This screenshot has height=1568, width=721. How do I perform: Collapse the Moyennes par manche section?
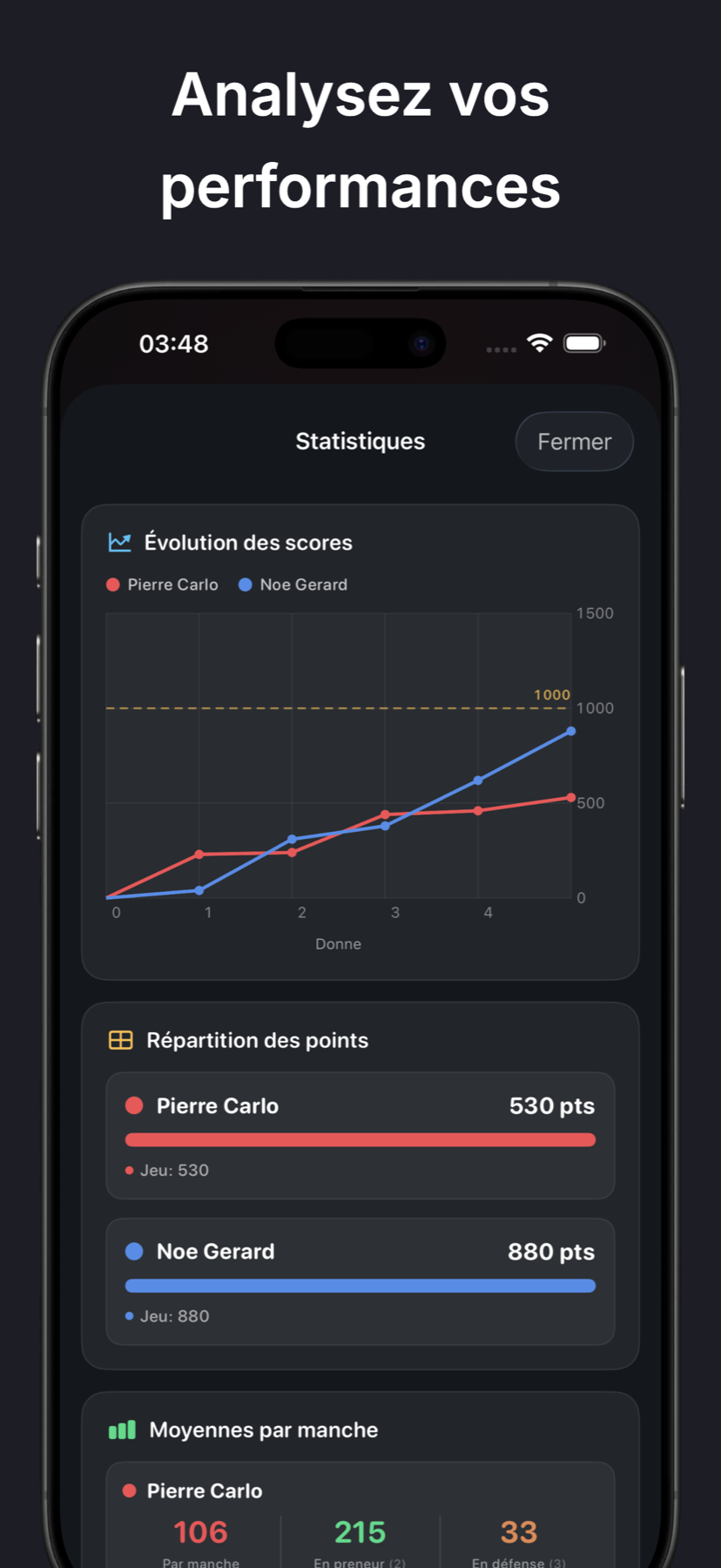click(263, 1429)
